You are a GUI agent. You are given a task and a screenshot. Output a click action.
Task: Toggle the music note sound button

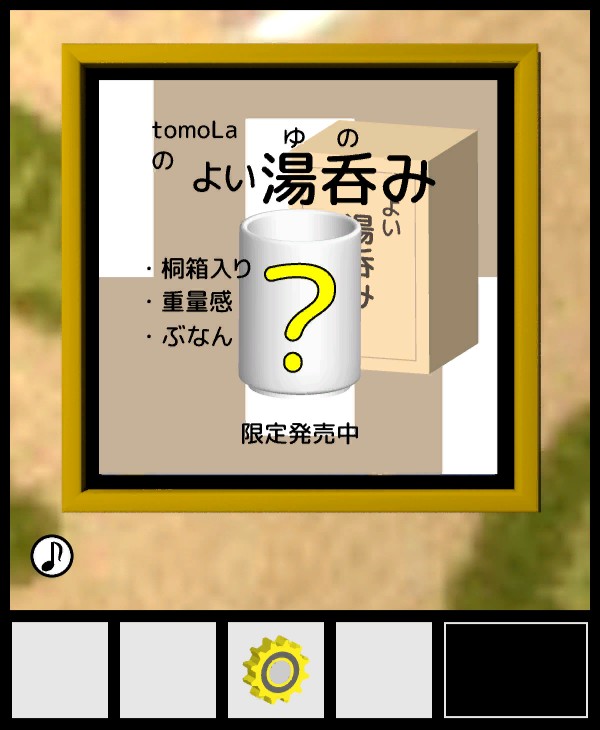(52, 556)
